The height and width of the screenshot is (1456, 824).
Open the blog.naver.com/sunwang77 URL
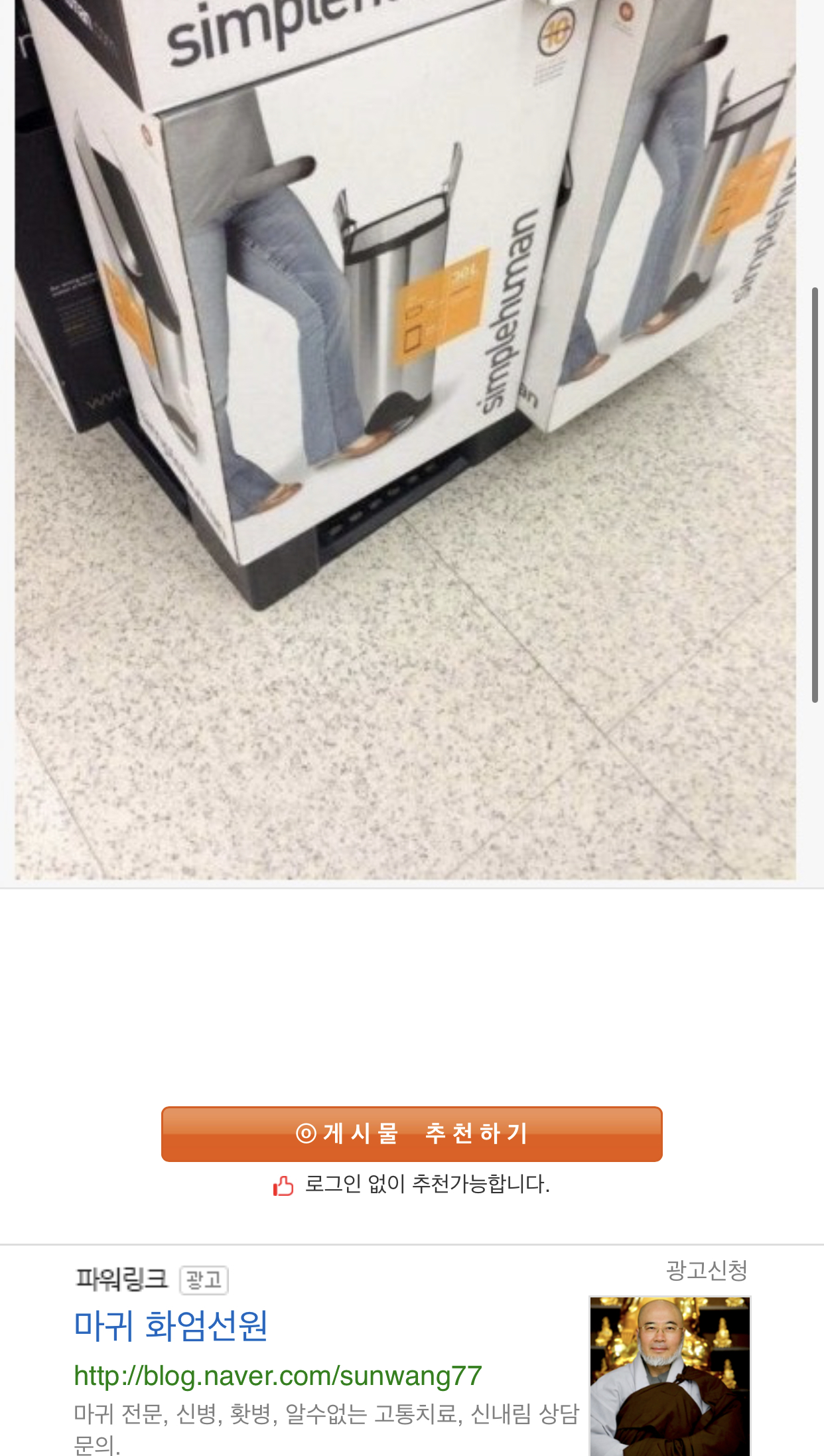coord(278,1376)
